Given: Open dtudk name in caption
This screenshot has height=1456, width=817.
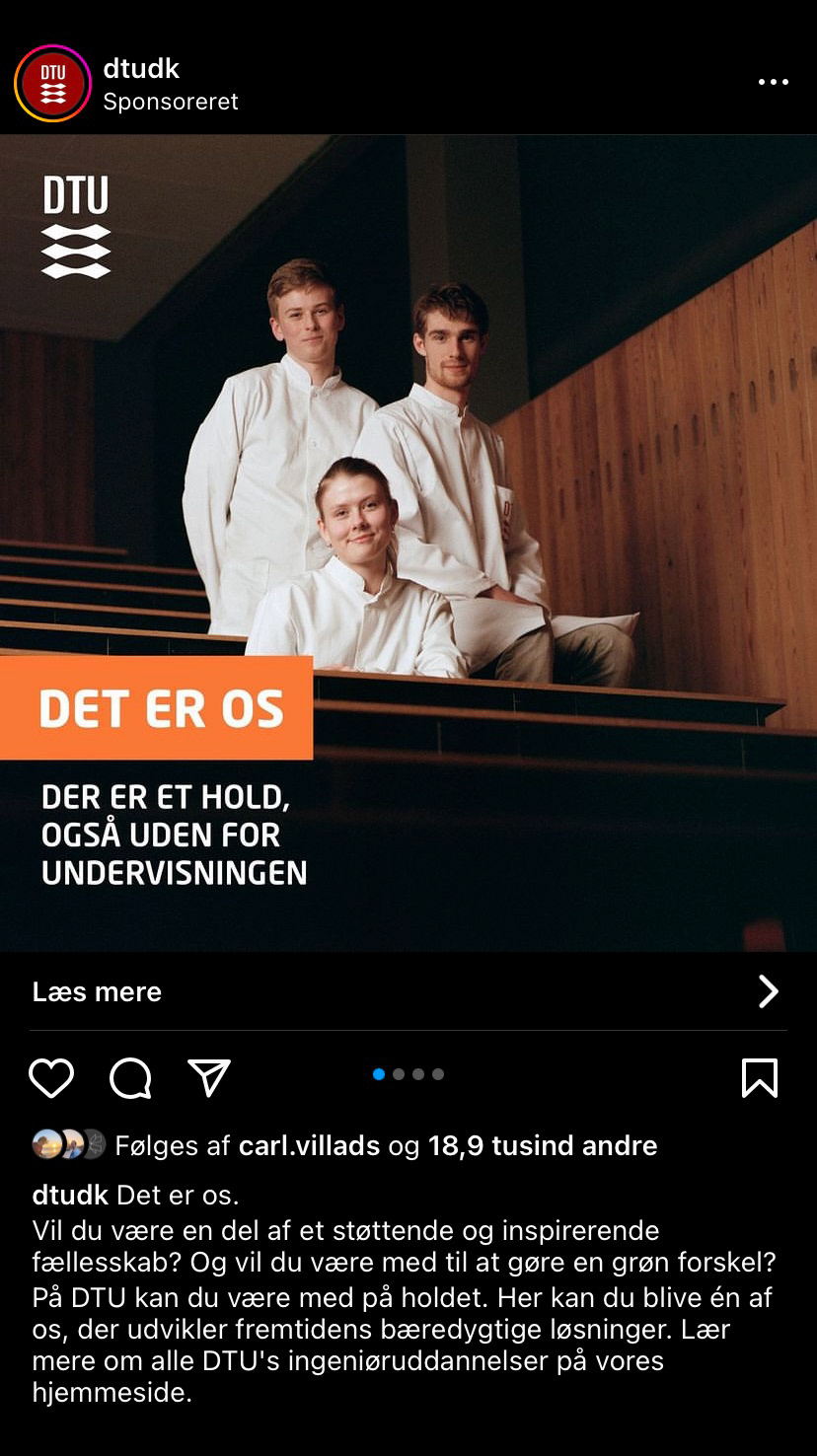Looking at the screenshot, I should (70, 1195).
